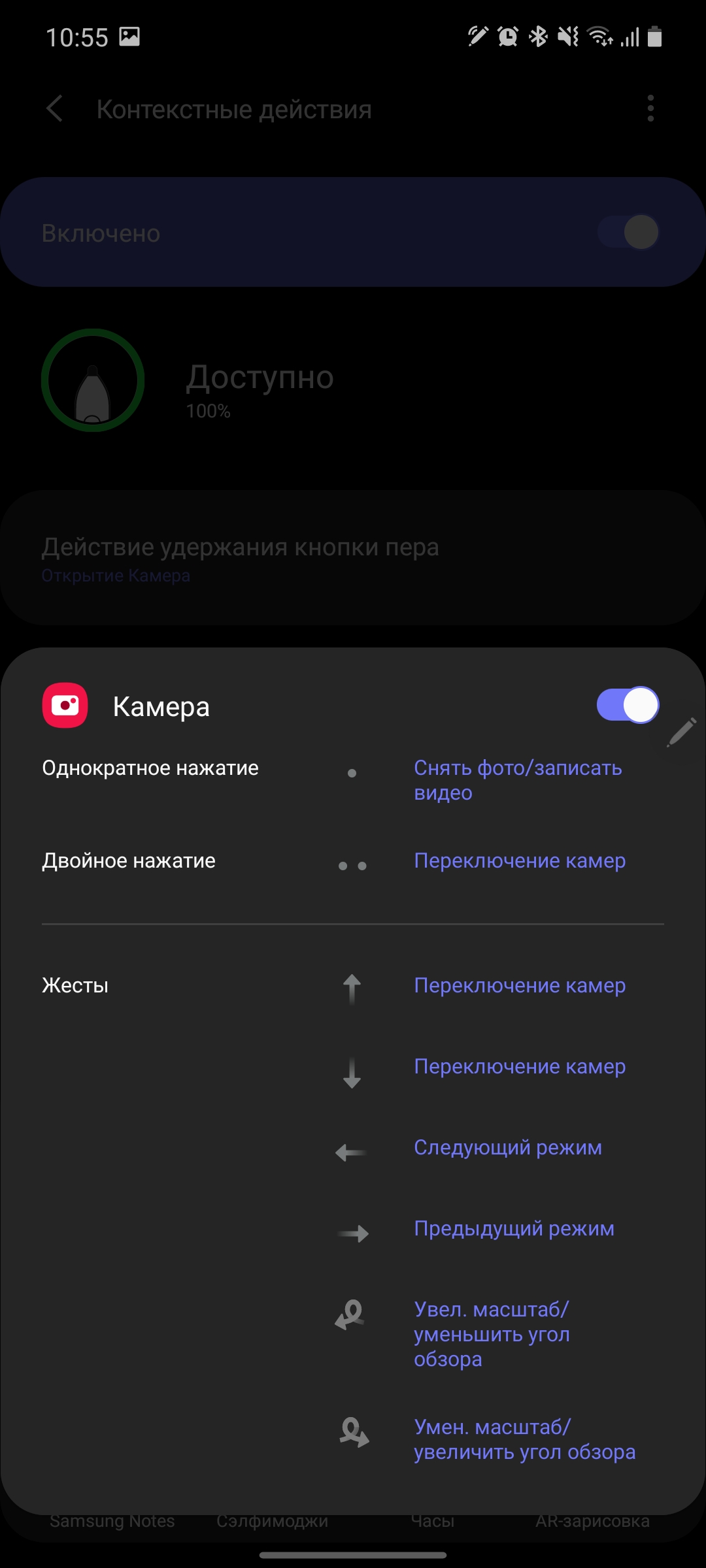Image resolution: width=706 pixels, height=1568 pixels.
Task: Toggle the Камера switch off
Action: (x=627, y=705)
